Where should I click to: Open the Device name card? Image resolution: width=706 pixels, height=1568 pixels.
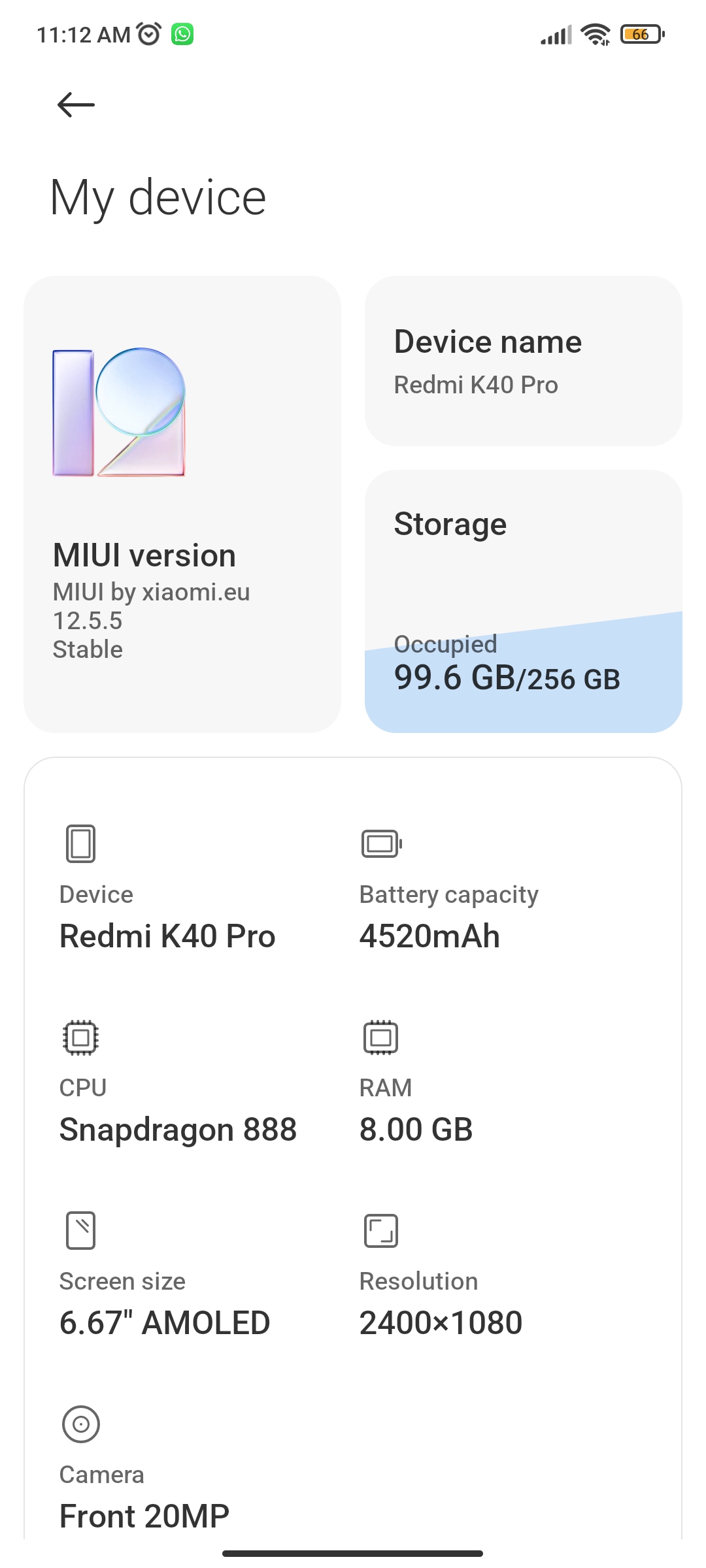click(523, 361)
